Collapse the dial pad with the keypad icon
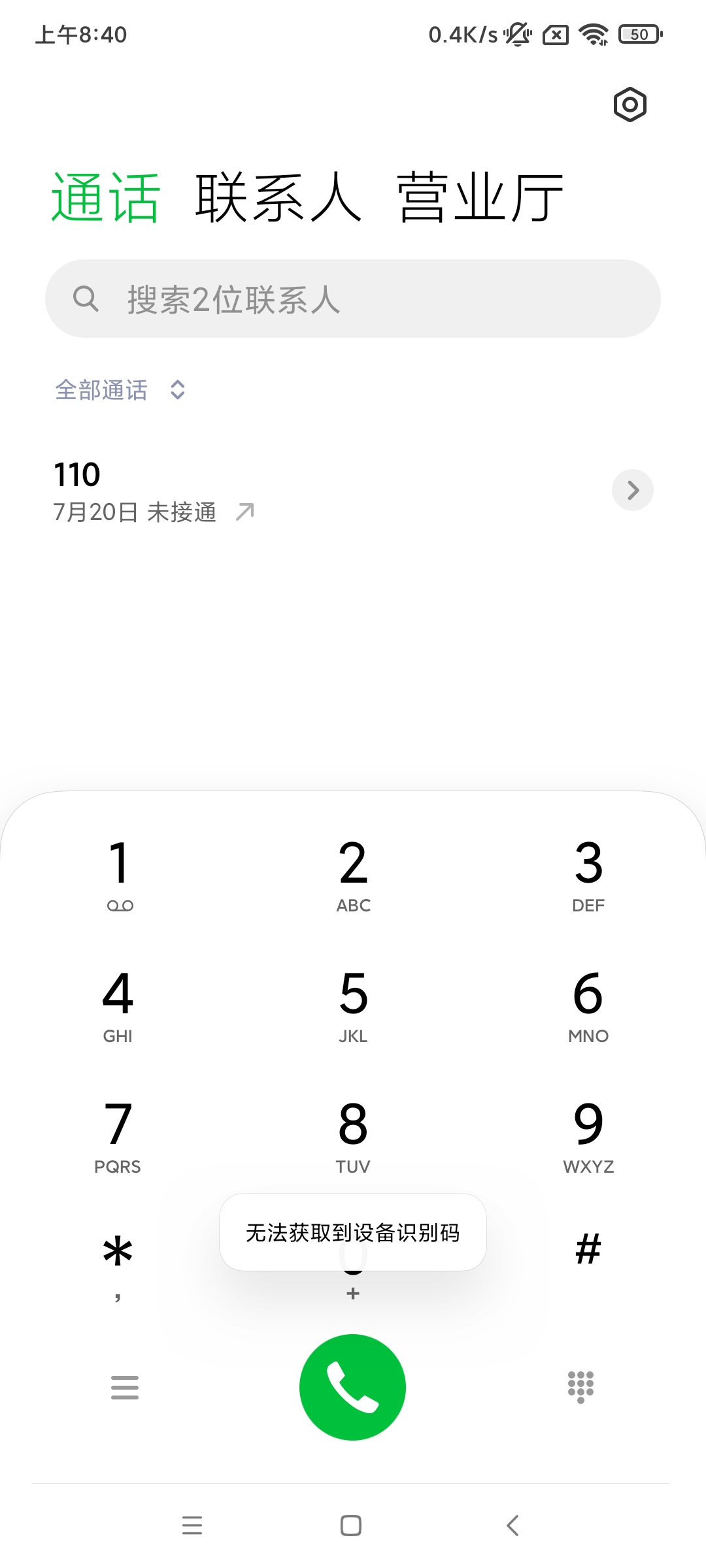 click(x=580, y=1386)
